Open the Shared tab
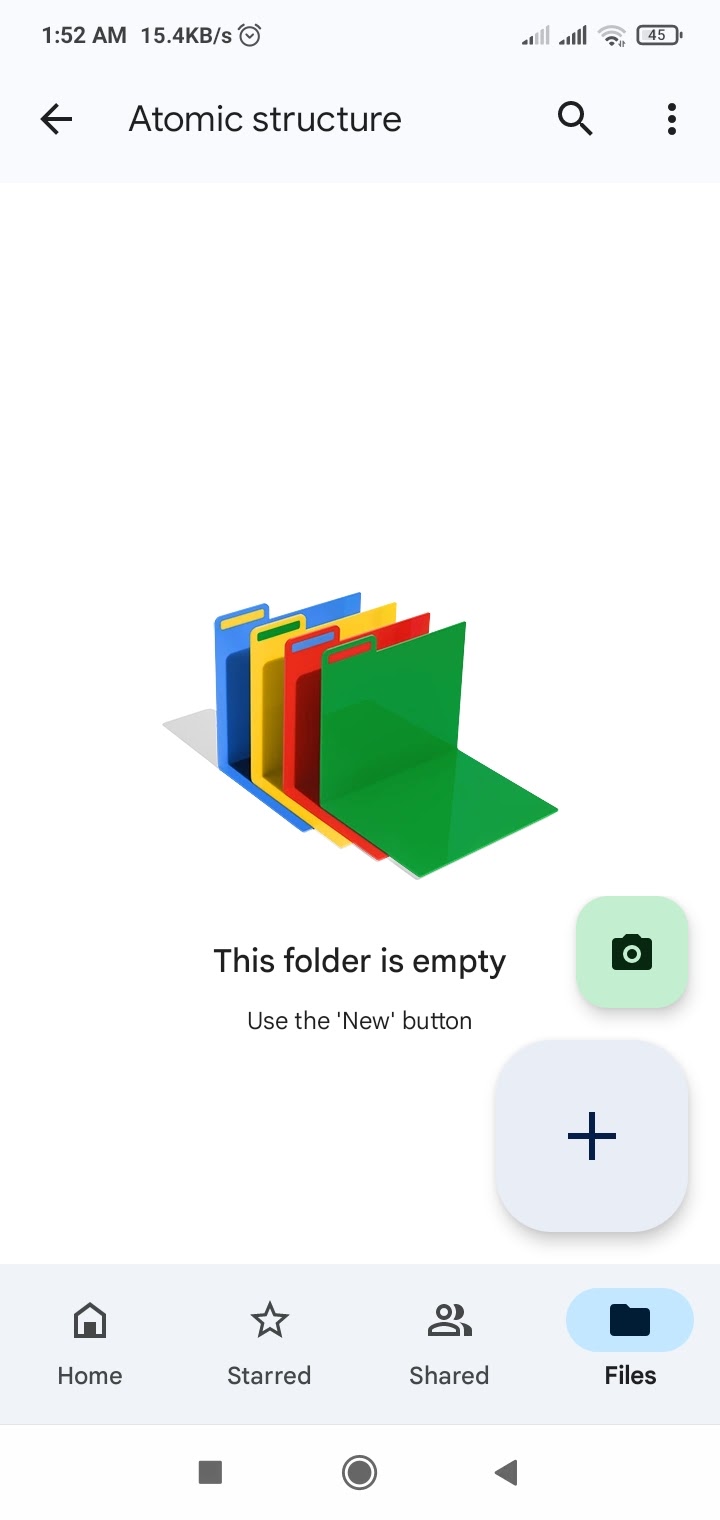The width and height of the screenshot is (720, 1520). [x=449, y=1344]
